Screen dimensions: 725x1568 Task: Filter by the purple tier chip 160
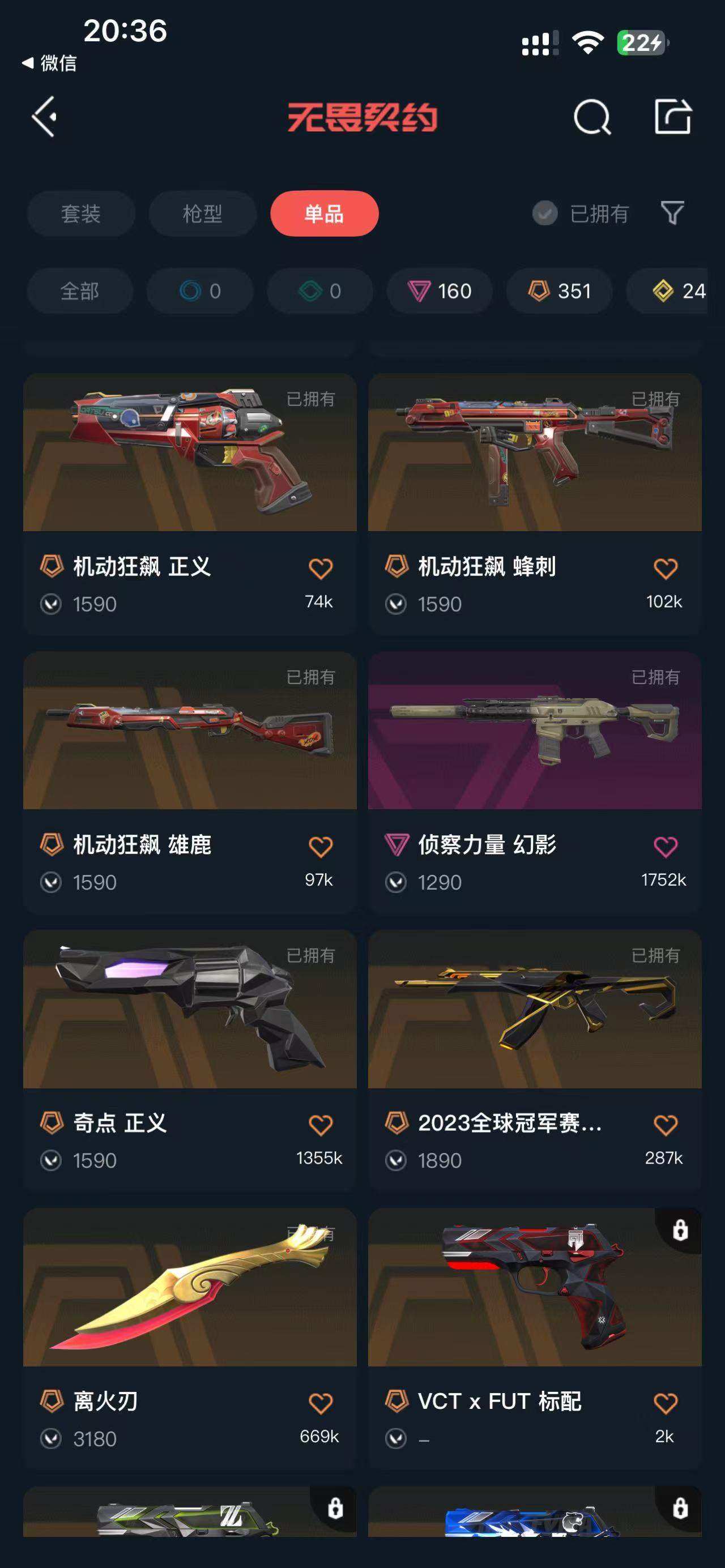pyautogui.click(x=440, y=291)
